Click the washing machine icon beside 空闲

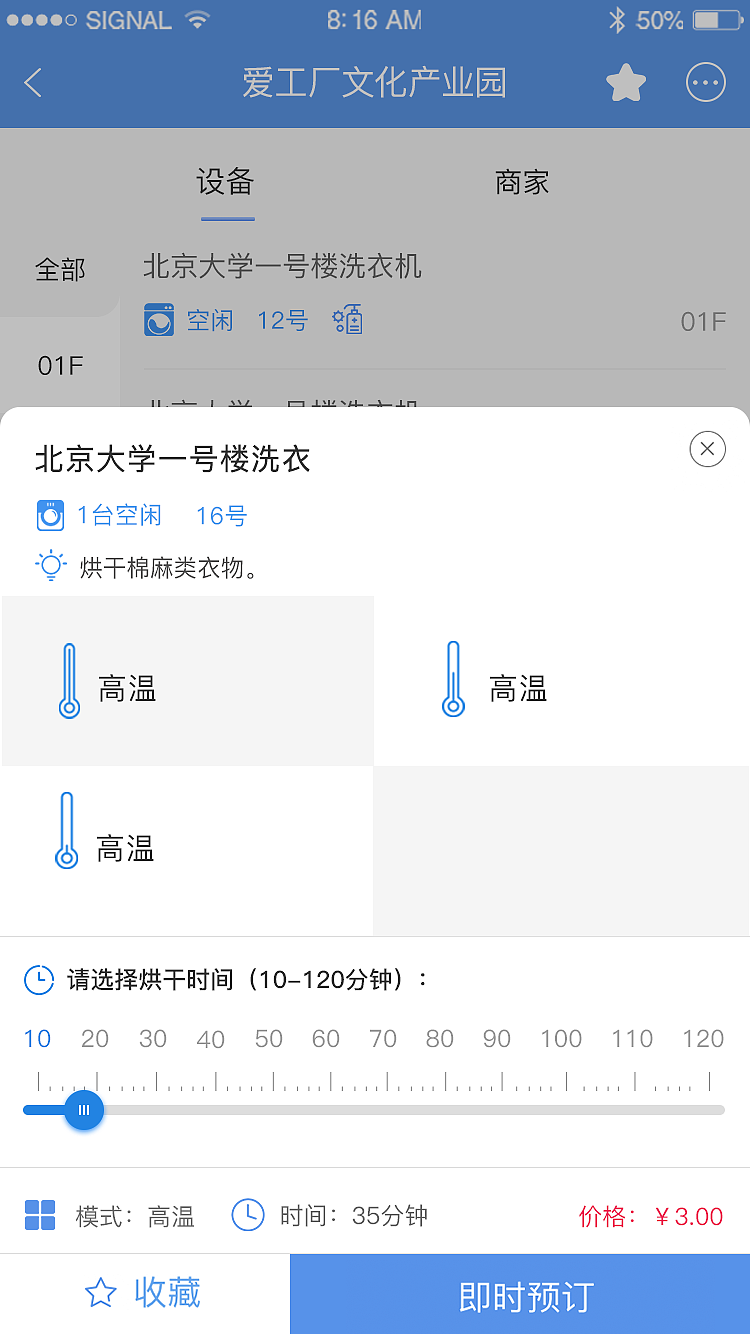(x=158, y=320)
